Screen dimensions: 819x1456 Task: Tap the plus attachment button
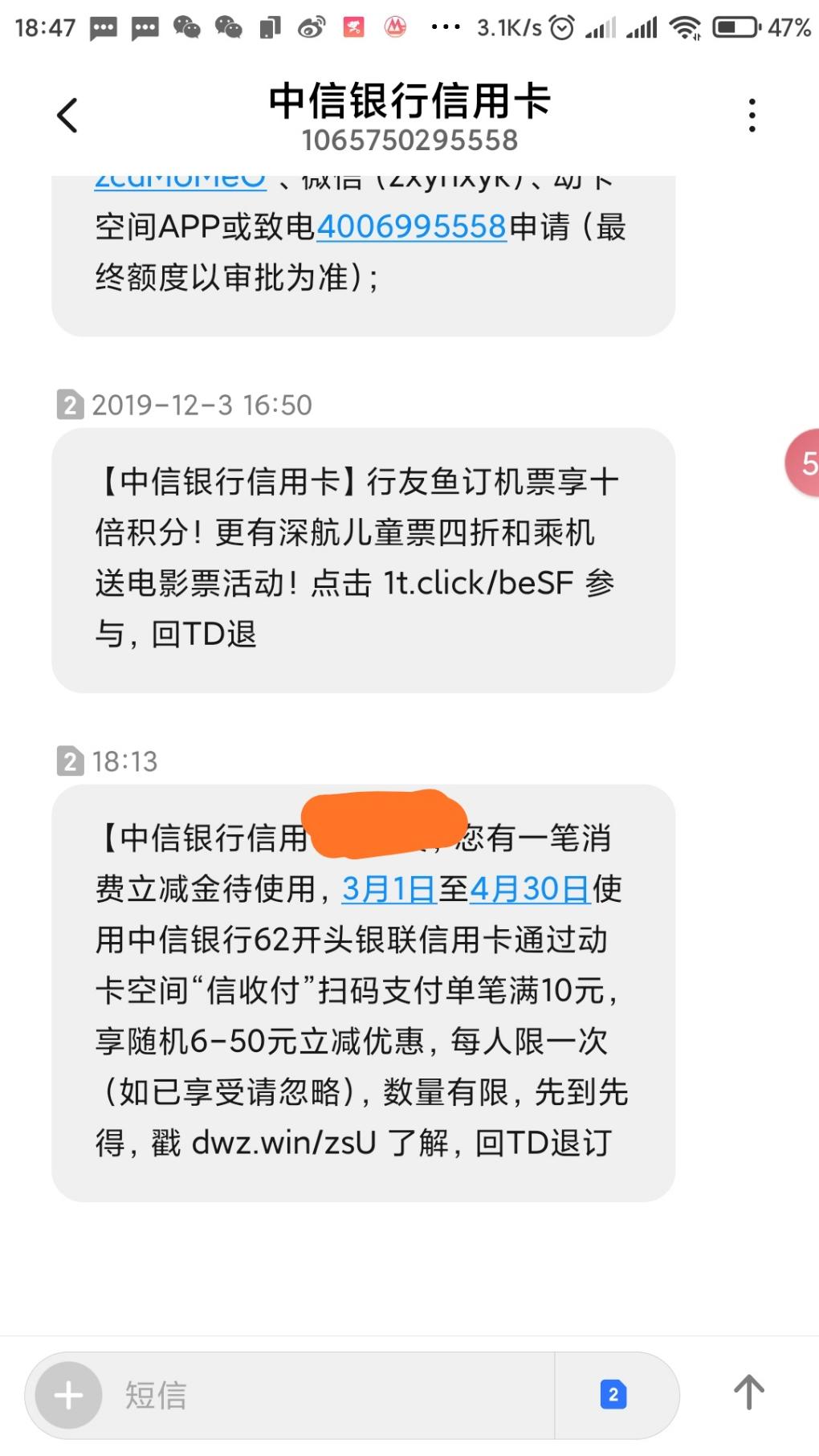tap(69, 1395)
